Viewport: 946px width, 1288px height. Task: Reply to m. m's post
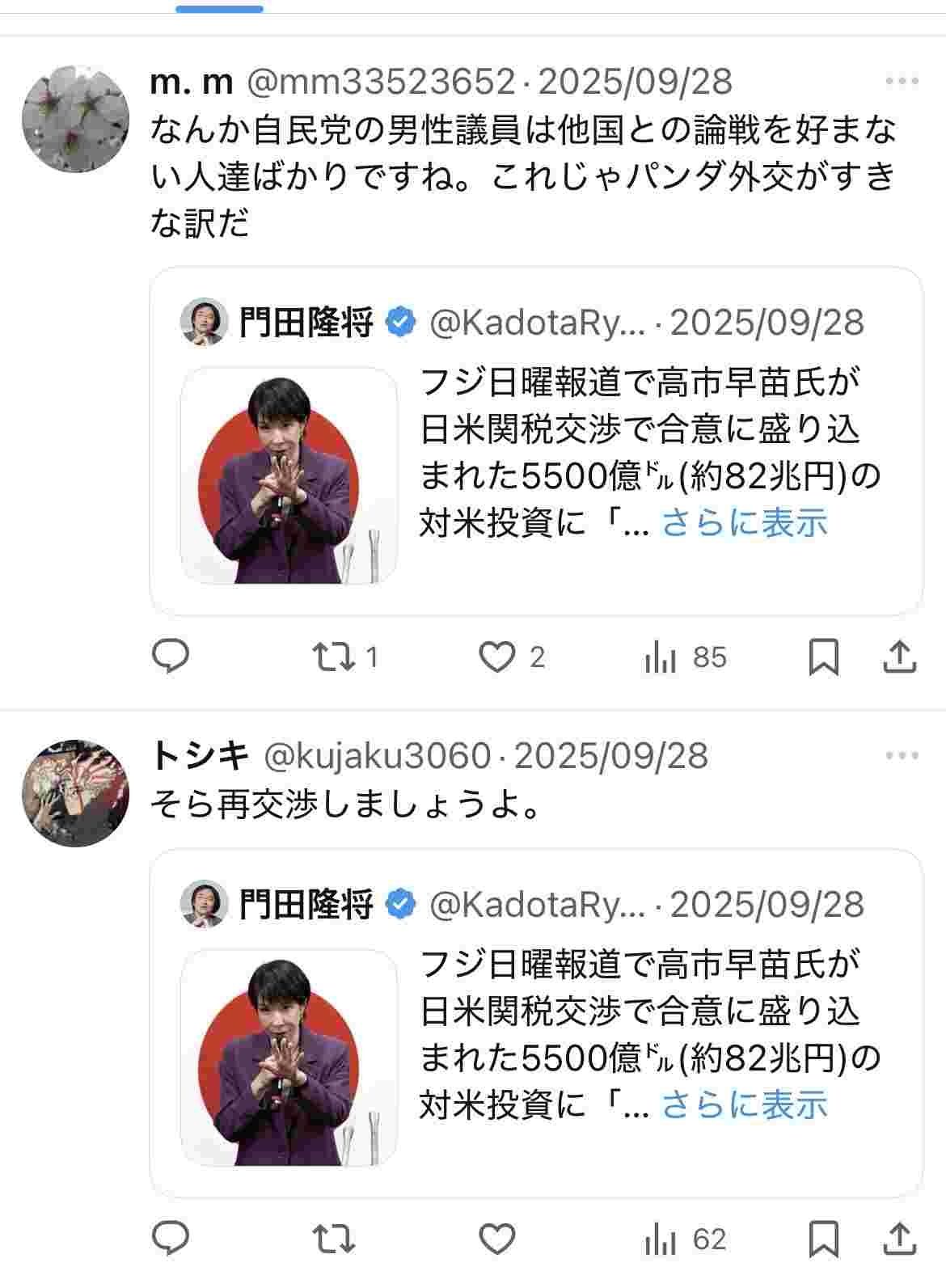pyautogui.click(x=171, y=657)
